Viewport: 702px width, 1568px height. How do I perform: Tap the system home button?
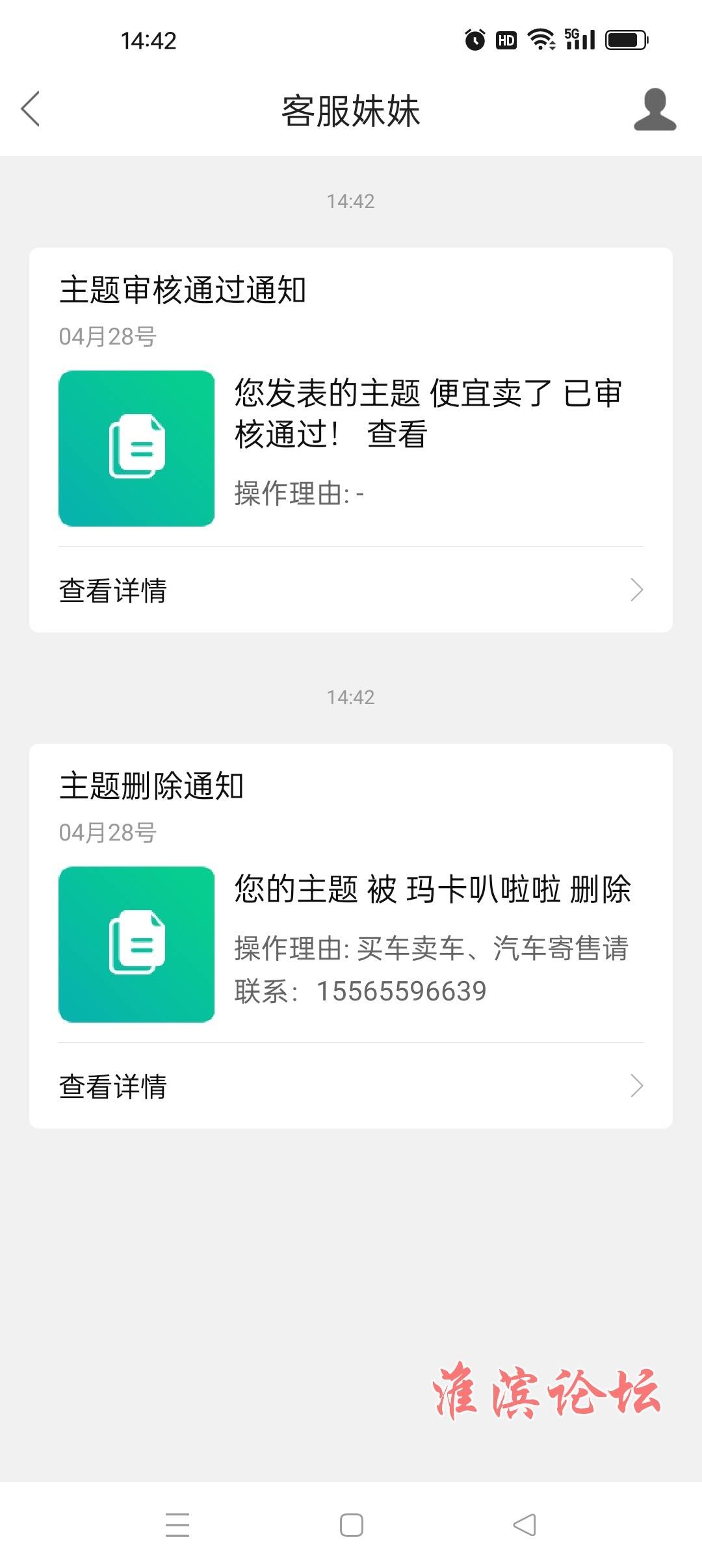[x=352, y=1525]
